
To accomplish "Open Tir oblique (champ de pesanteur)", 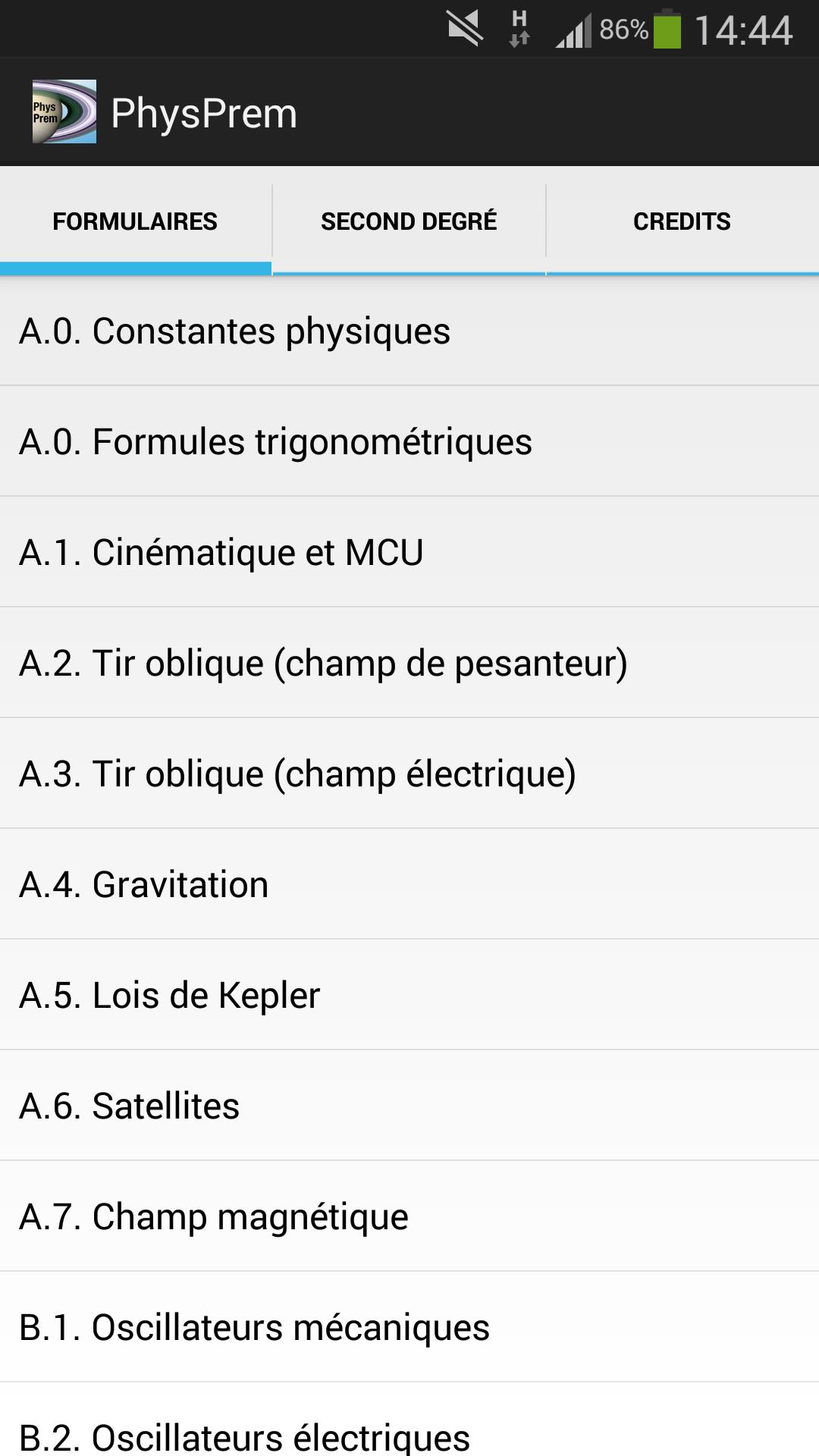I will coord(409,663).
